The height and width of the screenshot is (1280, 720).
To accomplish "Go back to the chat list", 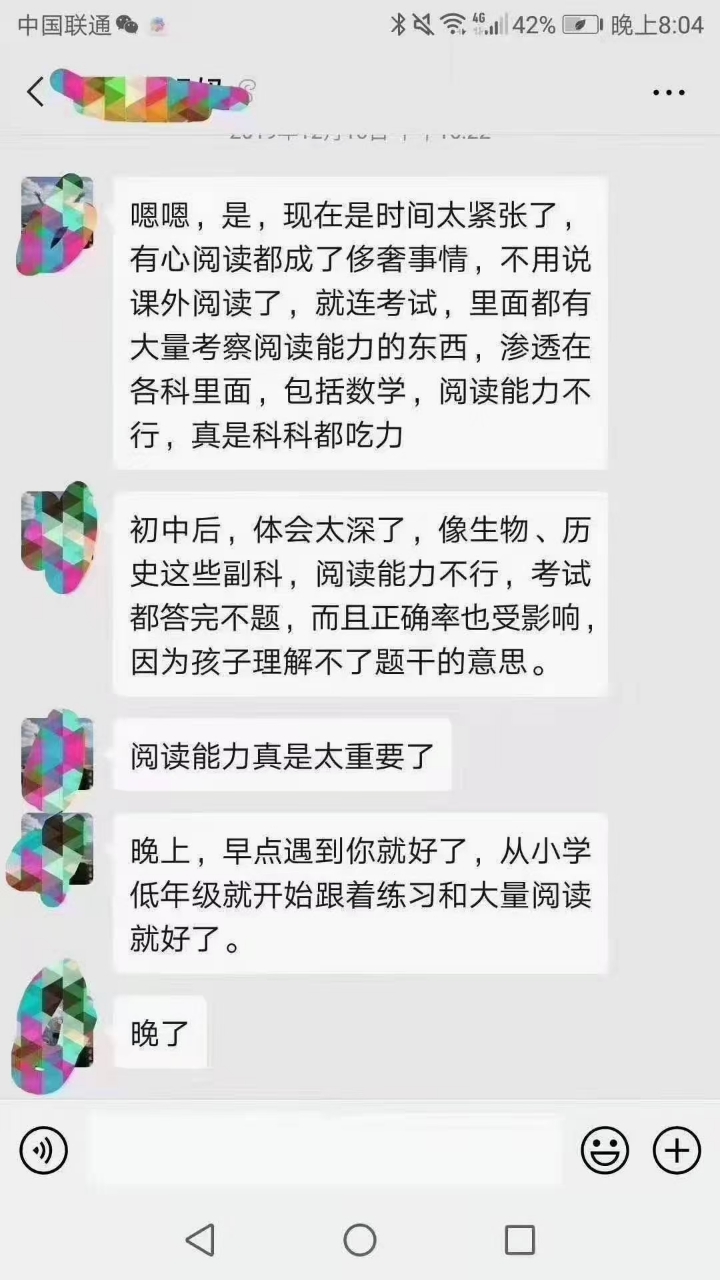I will pyautogui.click(x=35, y=92).
